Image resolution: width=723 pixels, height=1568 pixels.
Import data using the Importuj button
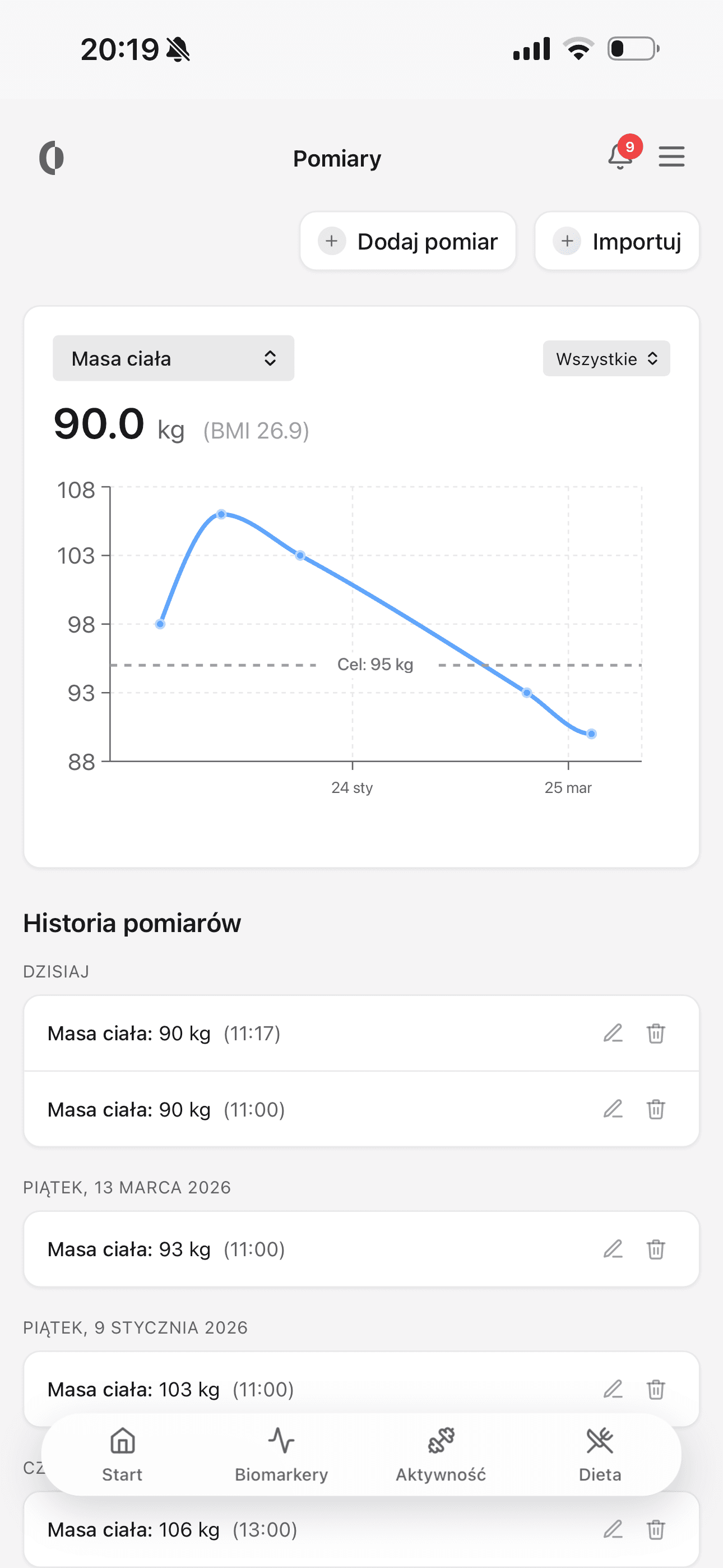(x=617, y=241)
